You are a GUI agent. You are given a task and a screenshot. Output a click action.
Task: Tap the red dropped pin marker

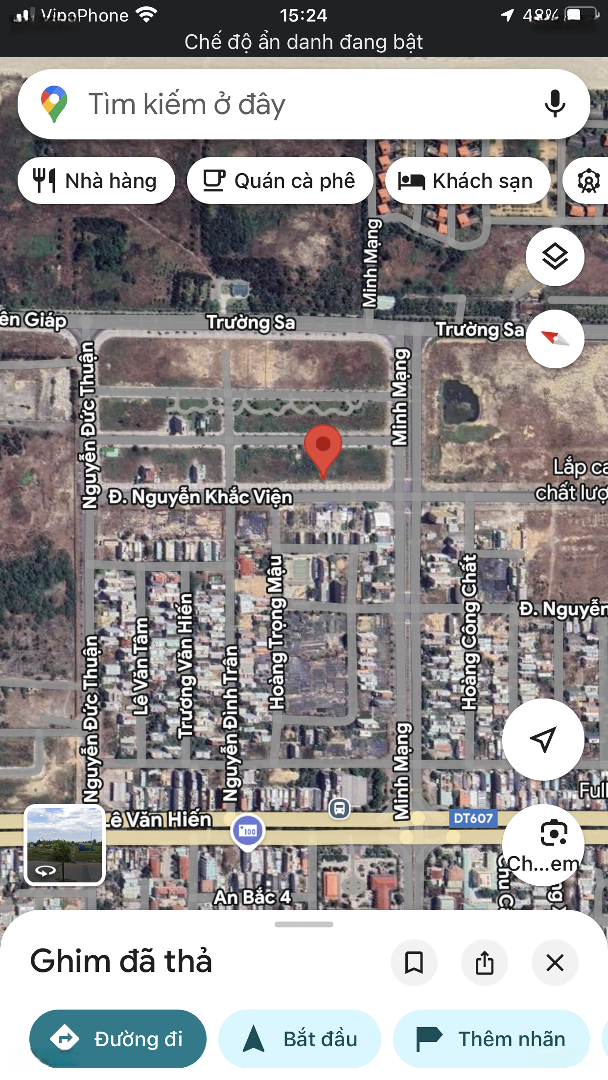(x=323, y=450)
